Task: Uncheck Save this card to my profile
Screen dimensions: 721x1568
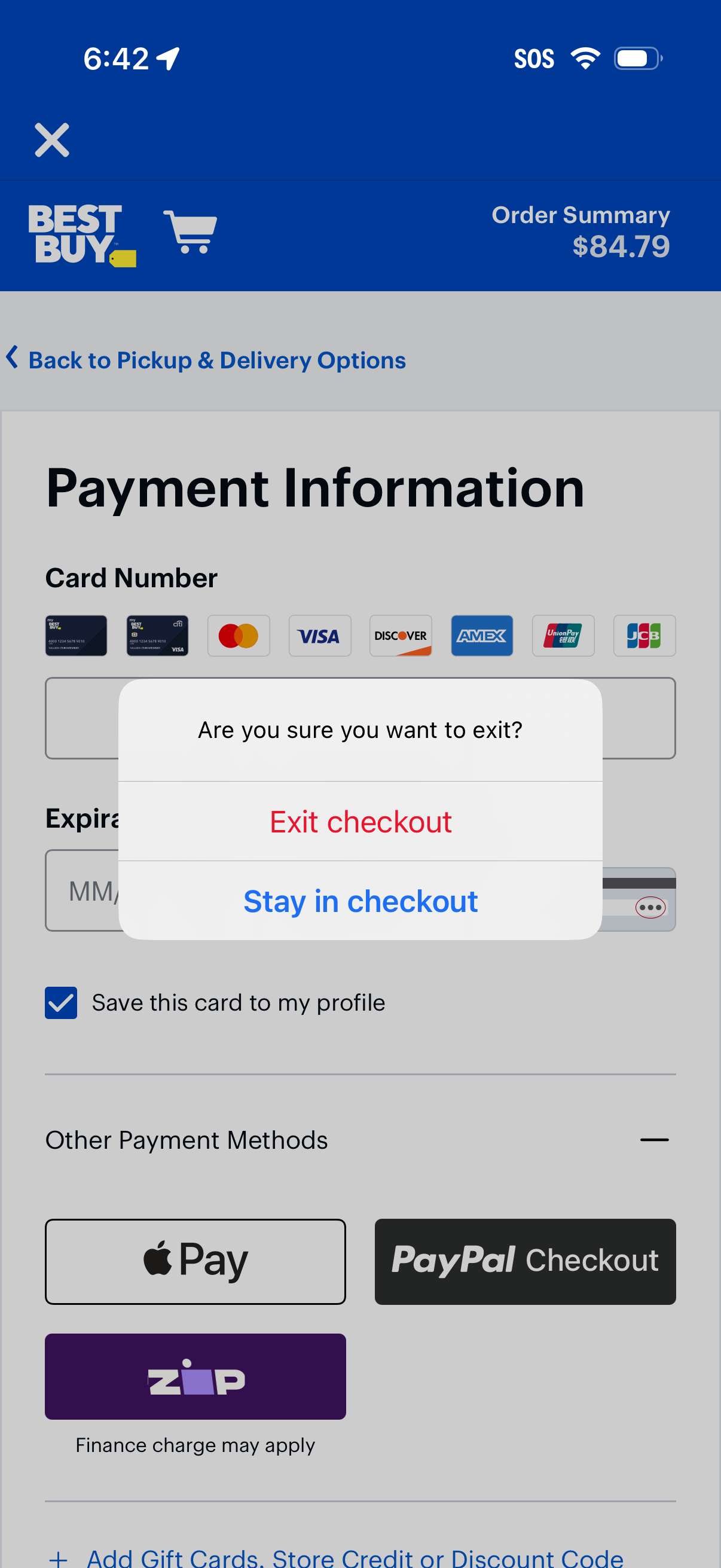Action: click(x=60, y=1002)
